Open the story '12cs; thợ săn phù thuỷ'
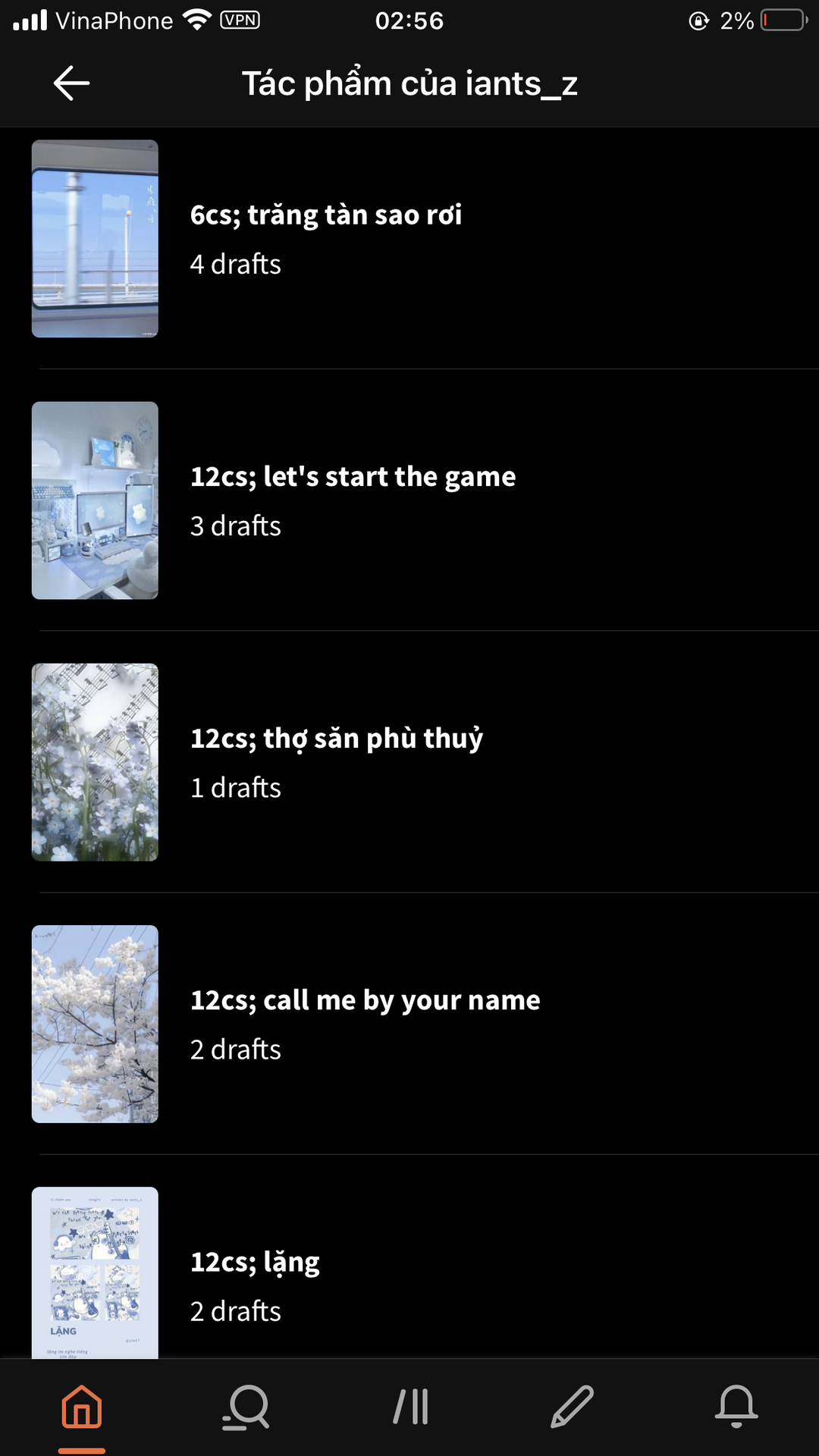 [x=336, y=739]
